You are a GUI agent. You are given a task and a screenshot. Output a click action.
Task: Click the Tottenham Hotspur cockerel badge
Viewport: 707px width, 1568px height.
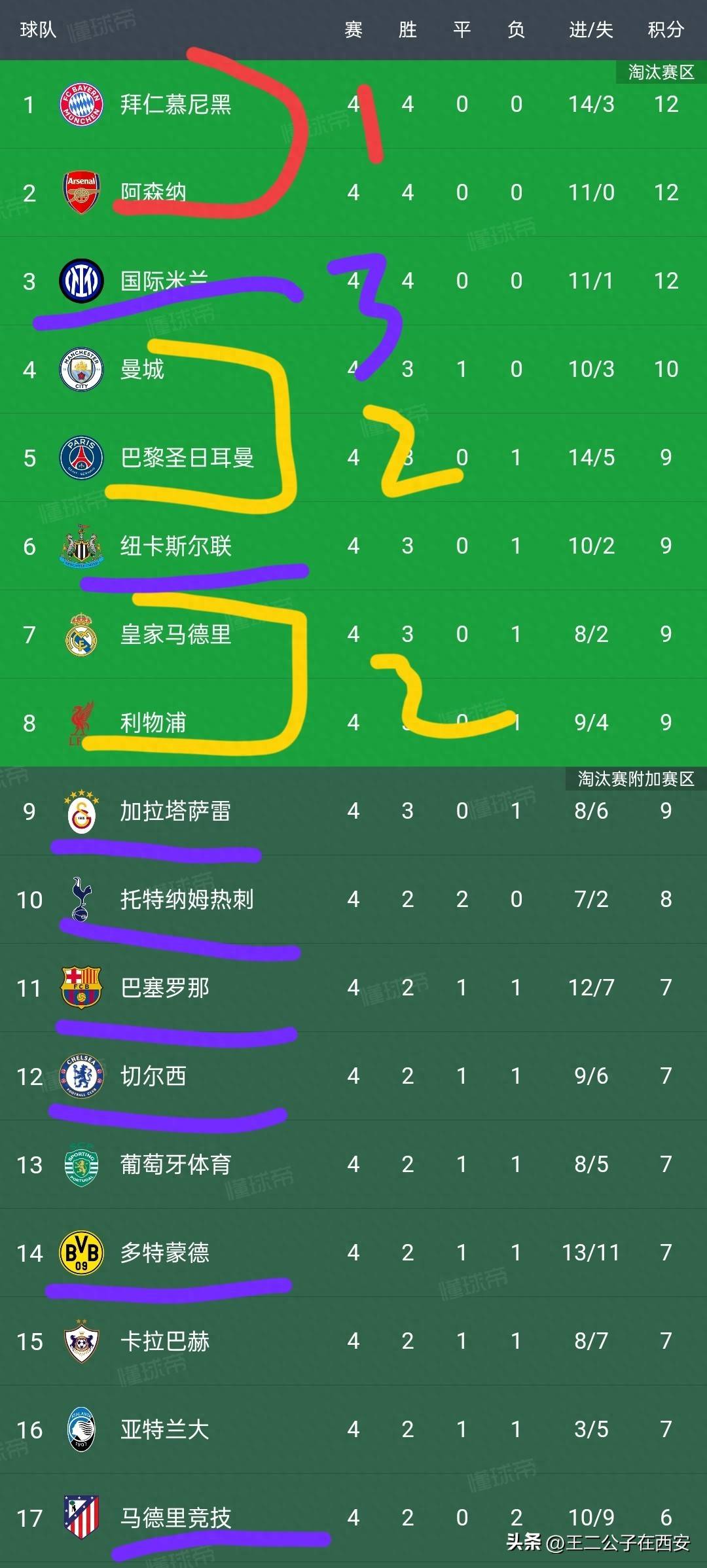[81, 900]
